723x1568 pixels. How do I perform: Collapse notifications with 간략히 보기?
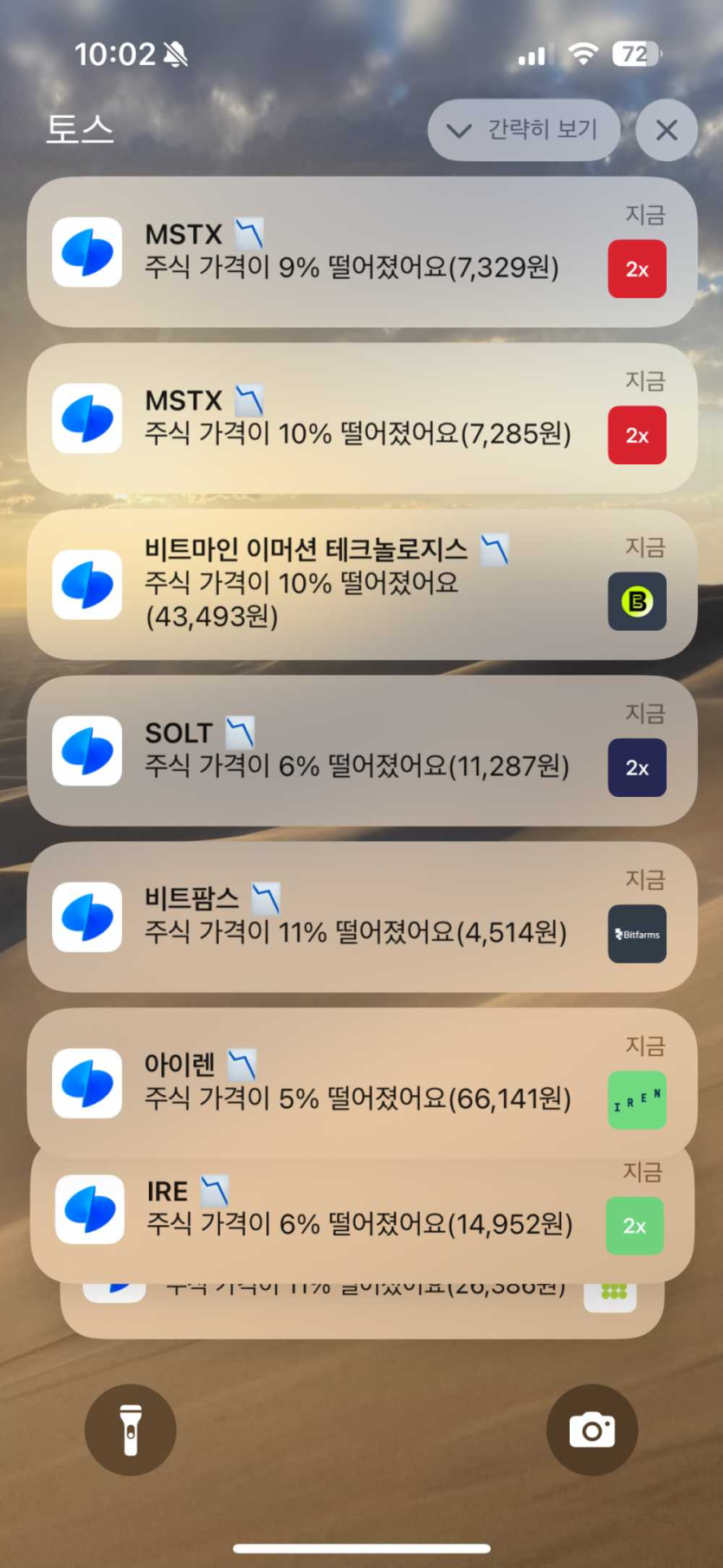524,130
